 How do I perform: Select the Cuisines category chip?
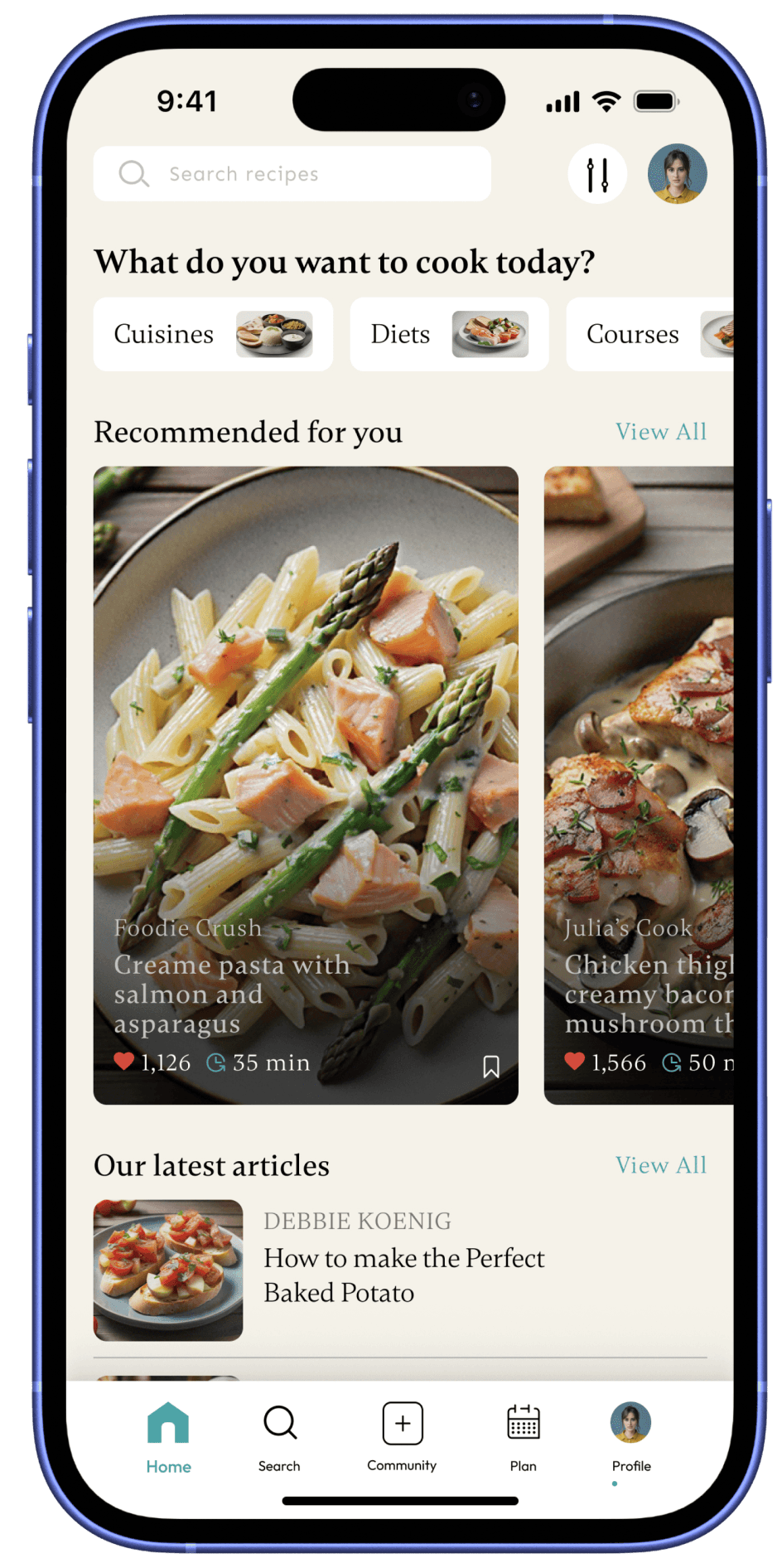pos(213,334)
